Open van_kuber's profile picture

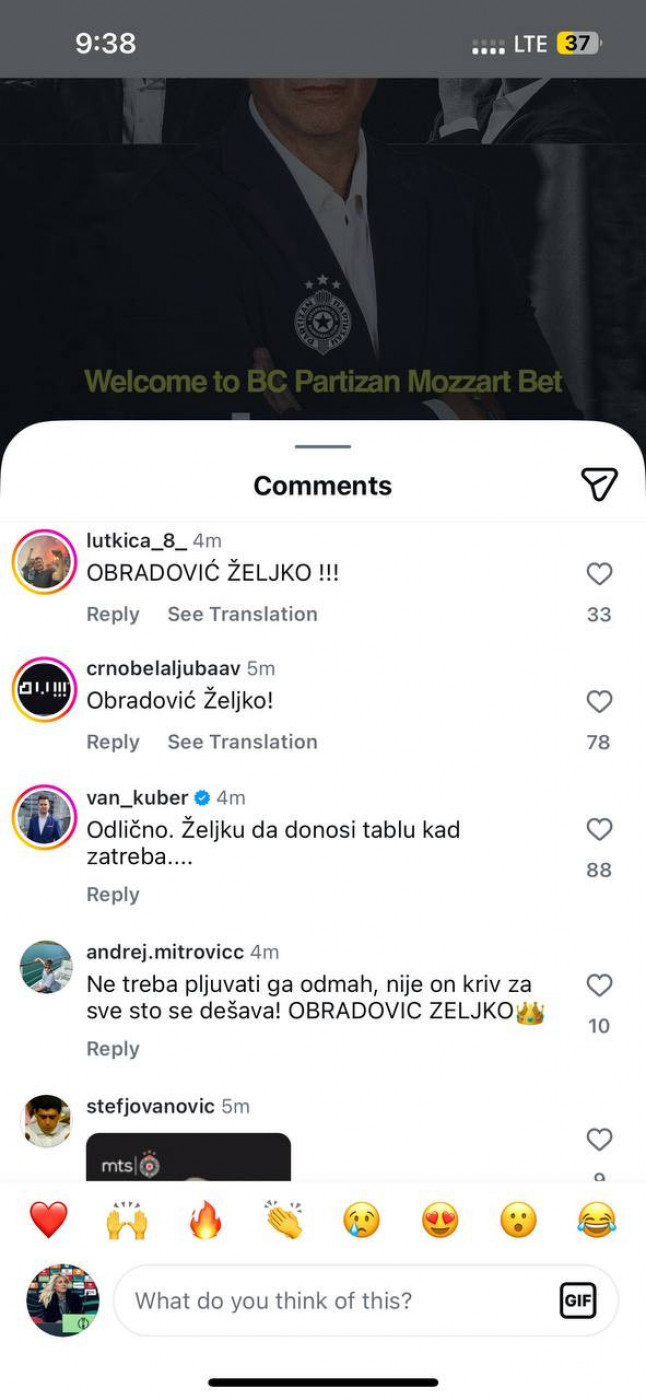45,818
